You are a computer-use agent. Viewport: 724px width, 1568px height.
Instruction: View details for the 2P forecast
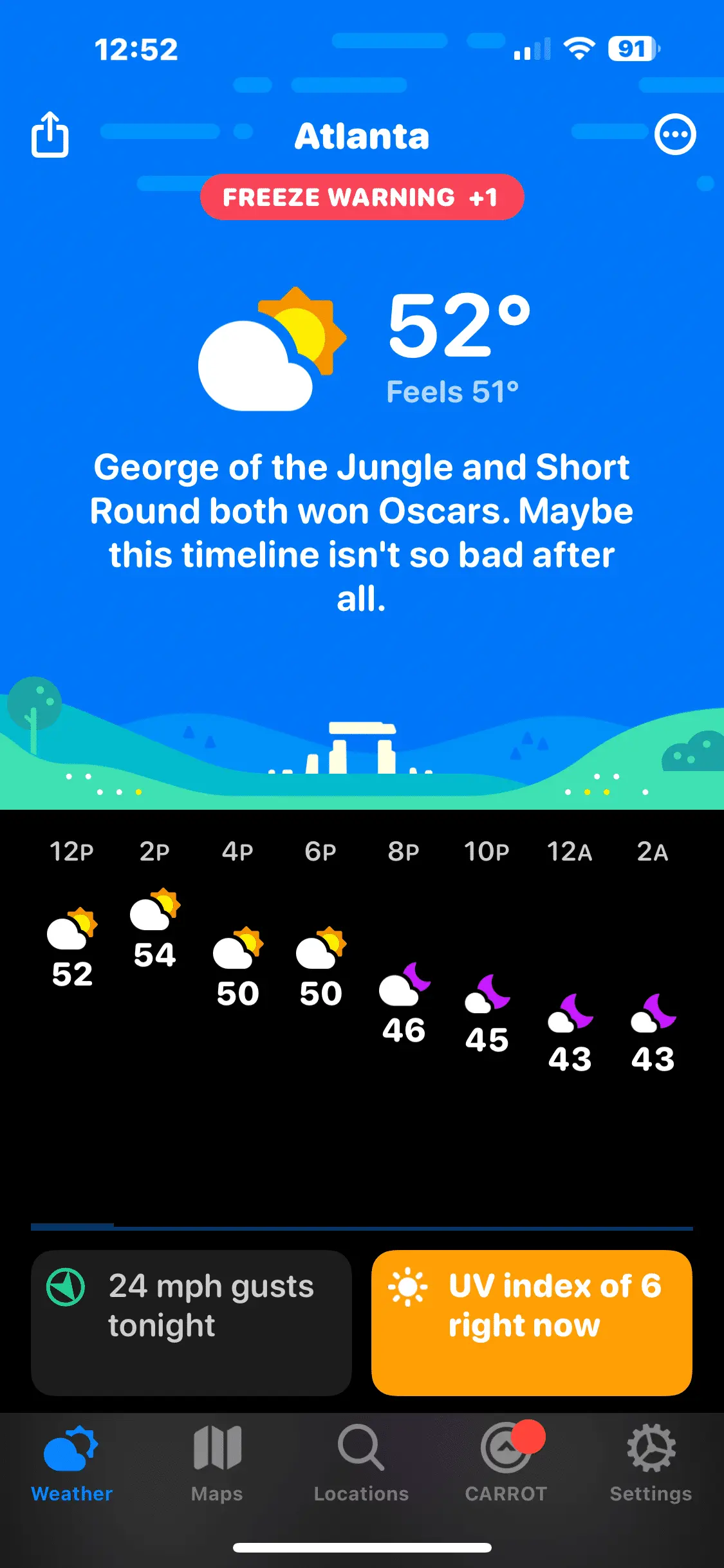(x=154, y=928)
